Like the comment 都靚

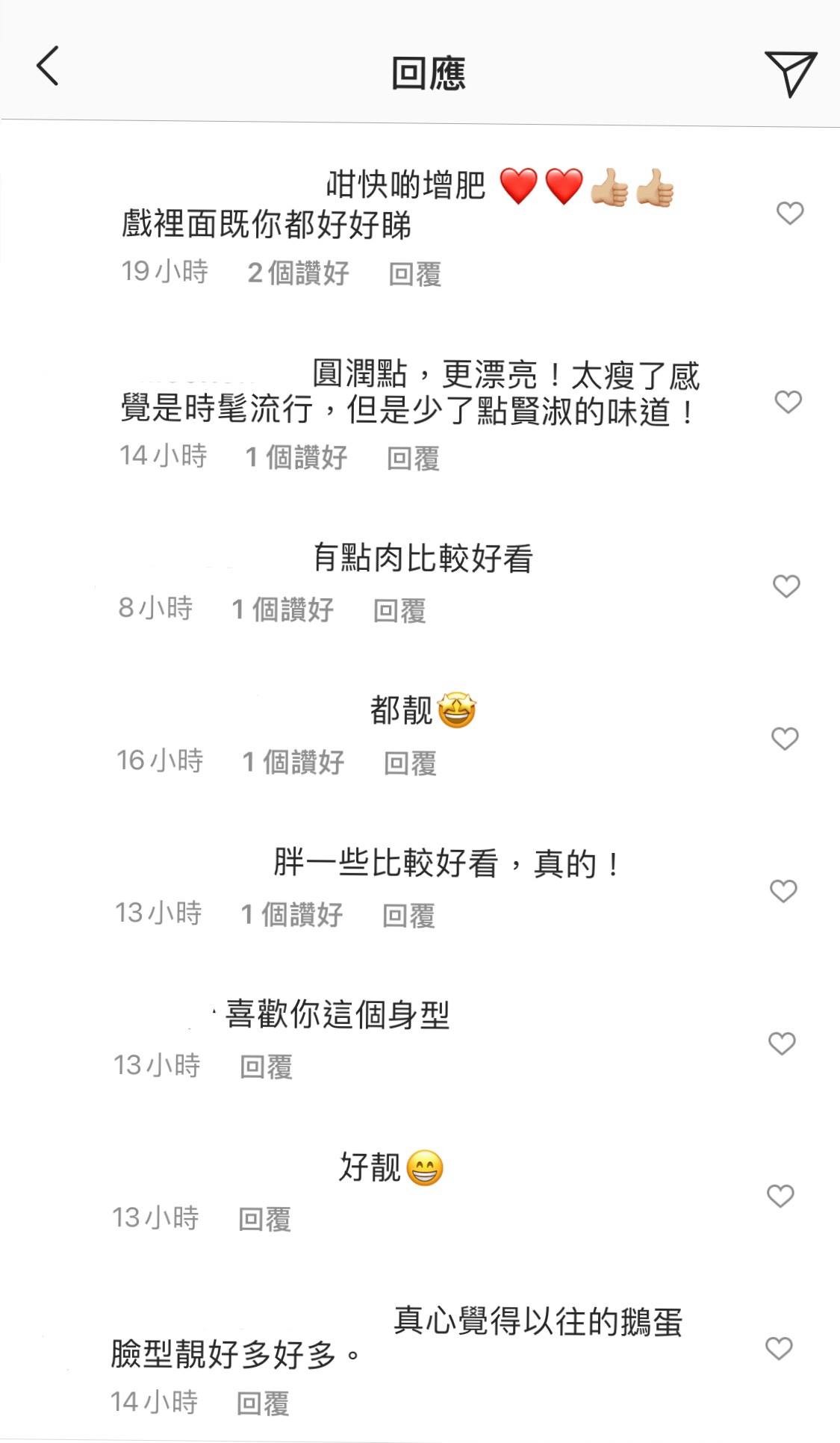(785, 739)
